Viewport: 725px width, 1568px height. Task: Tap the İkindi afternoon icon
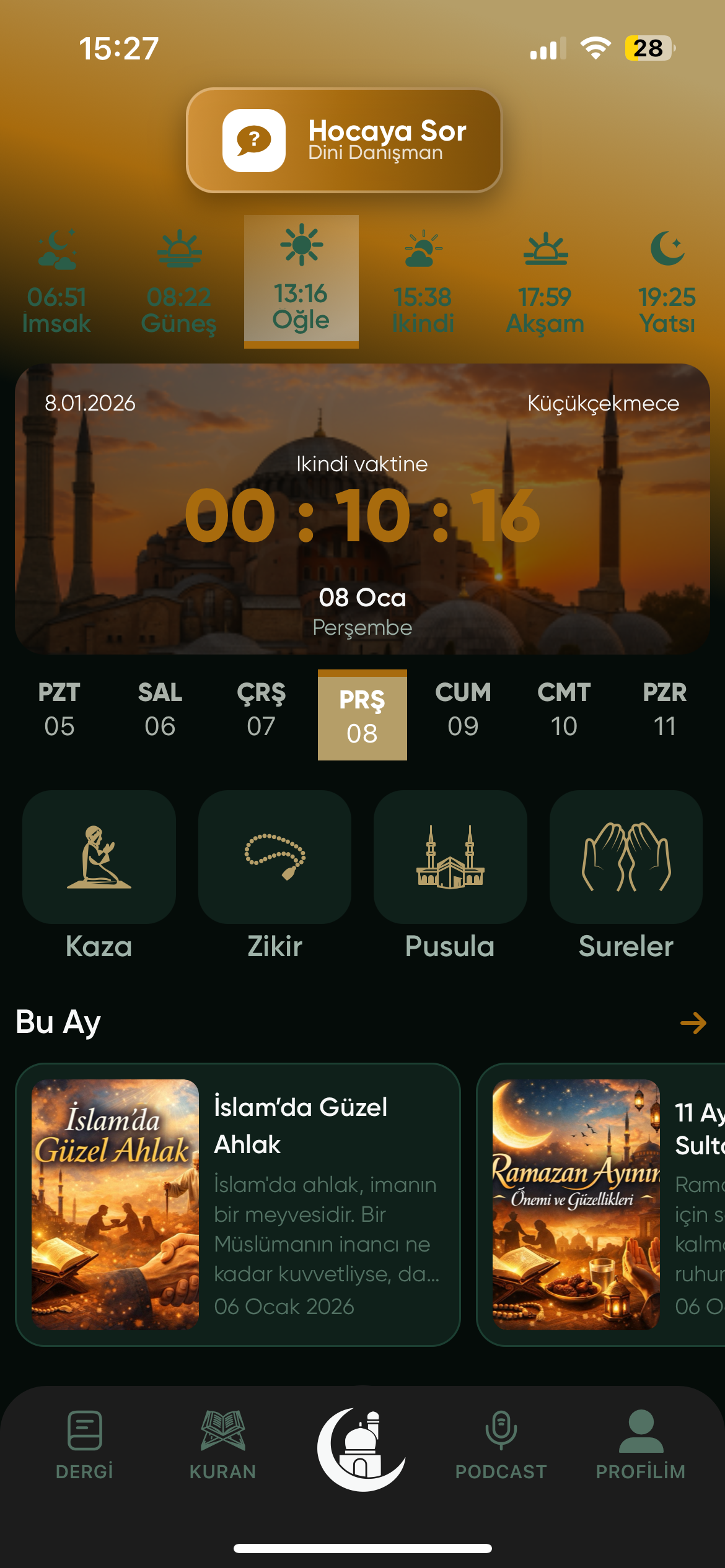423,250
